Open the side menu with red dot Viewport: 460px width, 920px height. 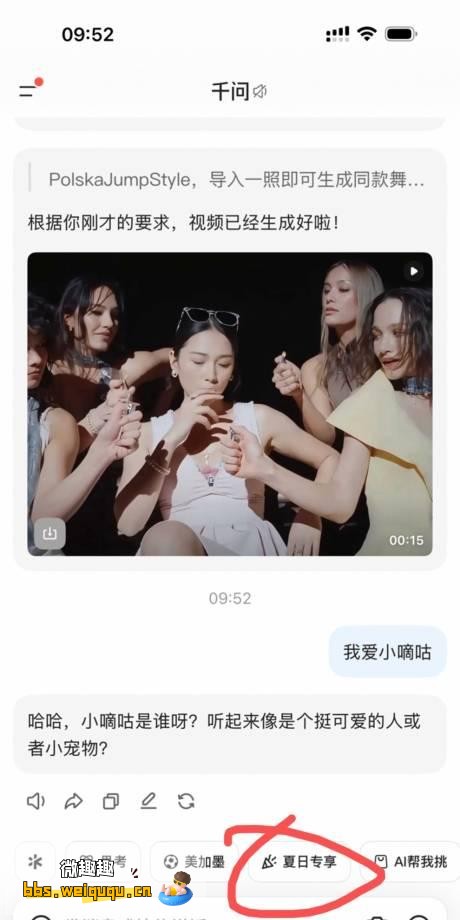click(28, 91)
